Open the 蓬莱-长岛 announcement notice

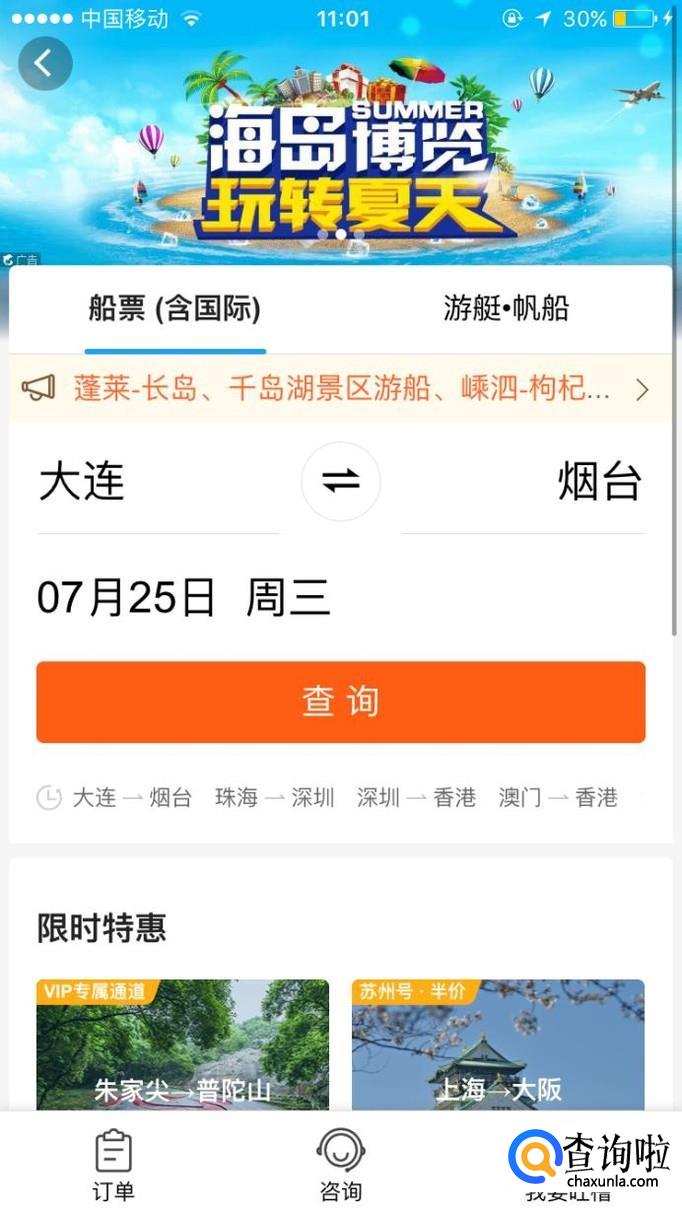(x=340, y=389)
